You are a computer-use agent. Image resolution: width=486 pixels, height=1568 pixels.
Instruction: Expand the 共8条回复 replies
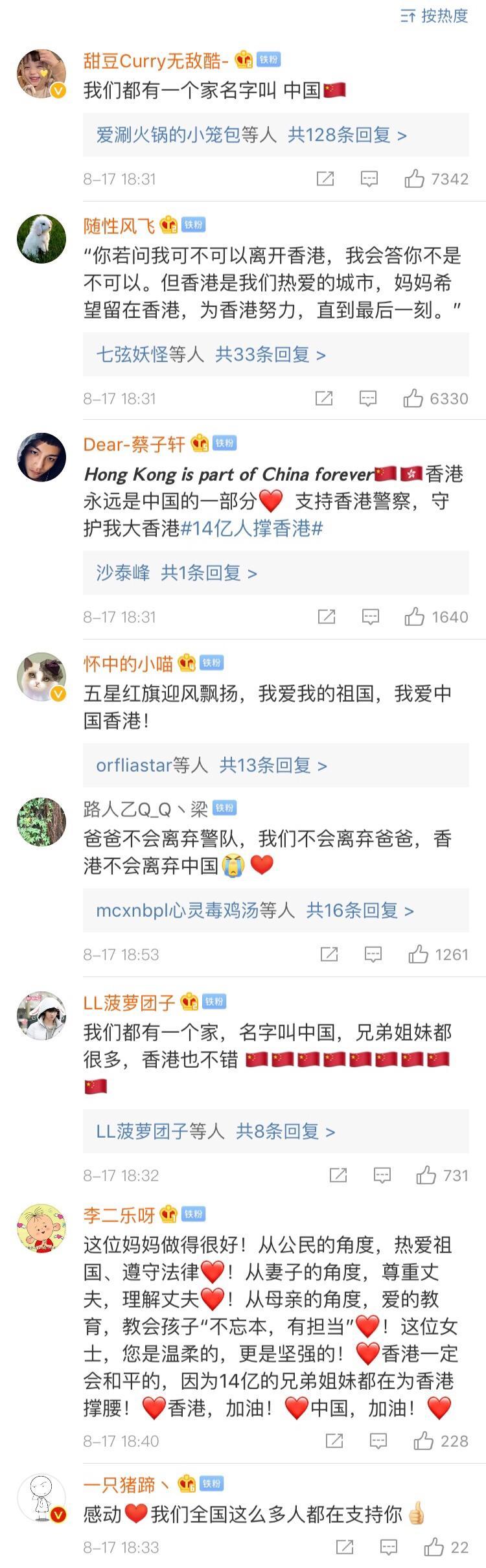(285, 1131)
